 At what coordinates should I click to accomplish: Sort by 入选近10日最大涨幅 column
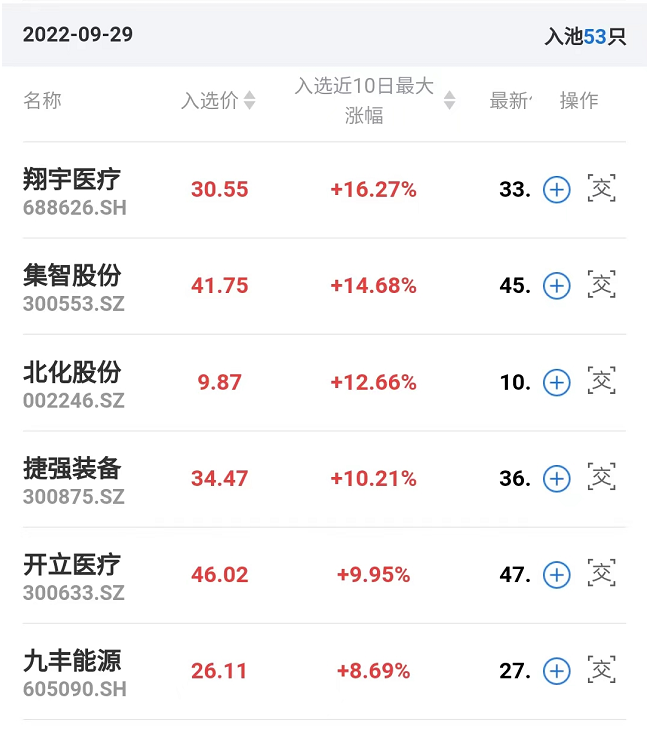click(x=374, y=101)
